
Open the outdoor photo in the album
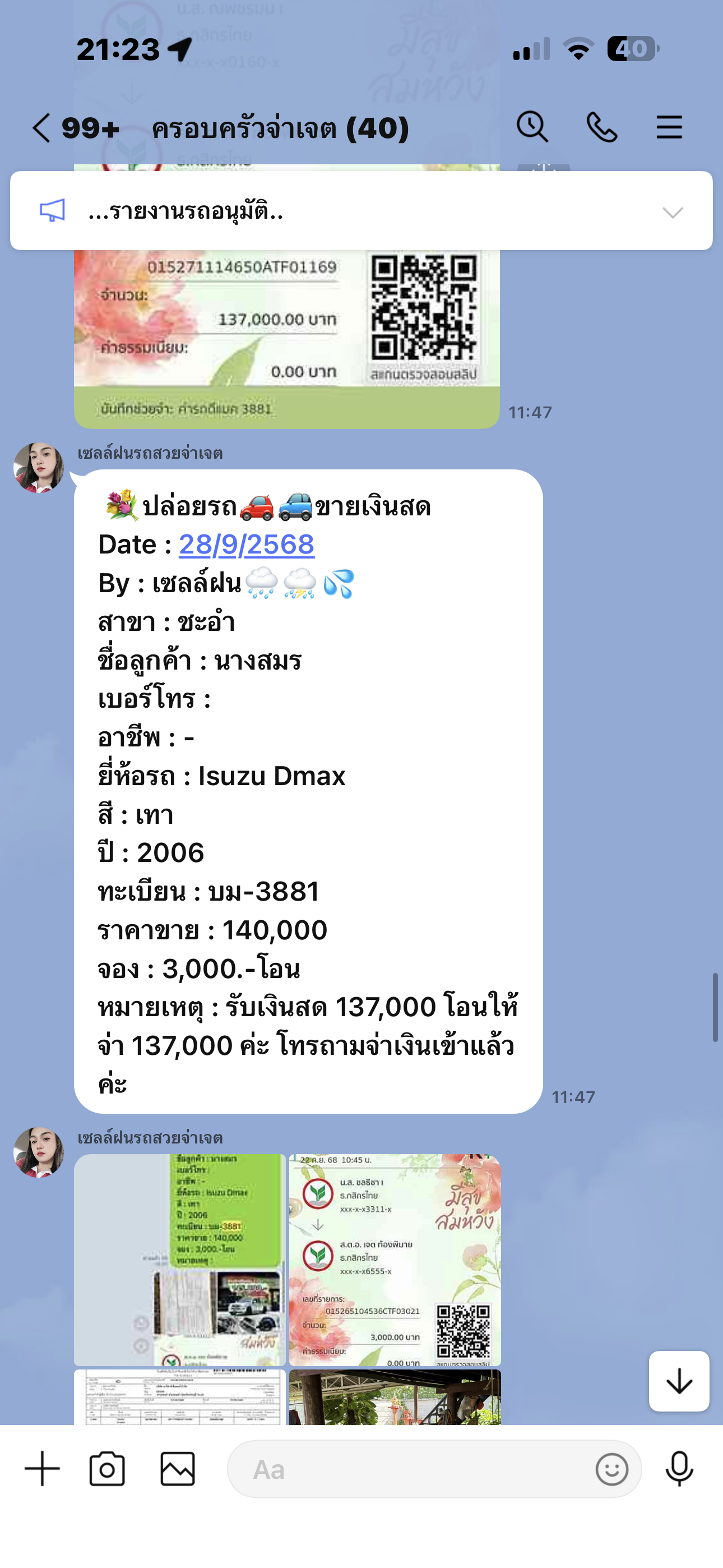[395, 1397]
